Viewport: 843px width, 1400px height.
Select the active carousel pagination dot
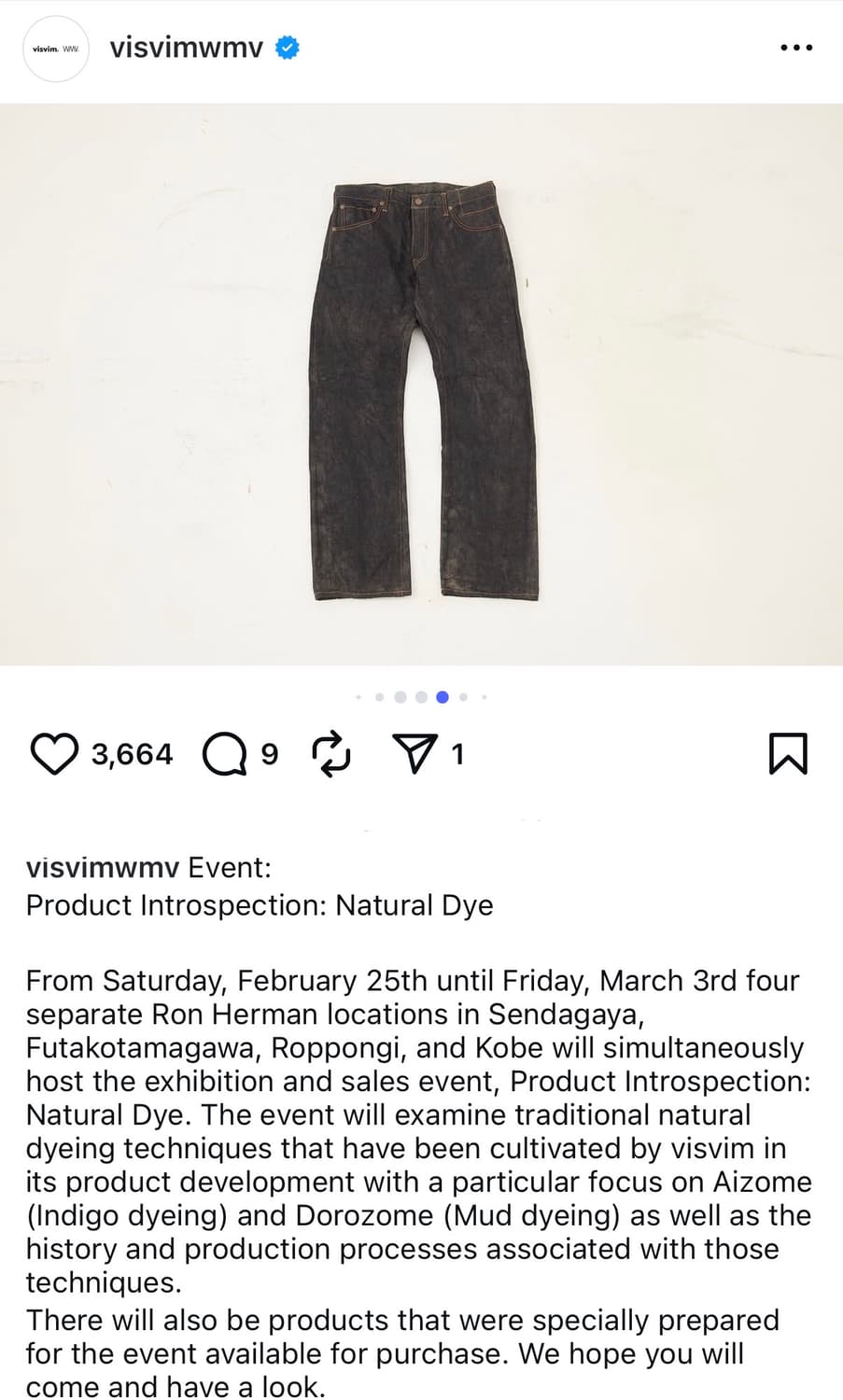coord(443,696)
